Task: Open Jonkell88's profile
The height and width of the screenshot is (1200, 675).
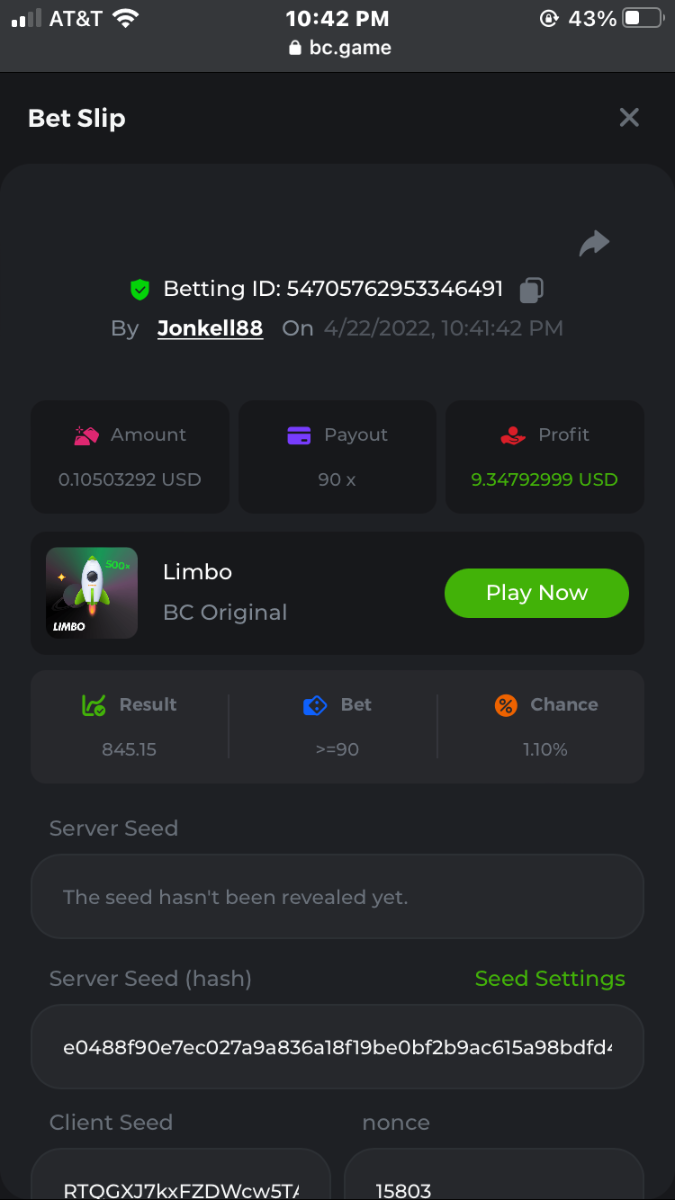Action: pyautogui.click(x=210, y=328)
